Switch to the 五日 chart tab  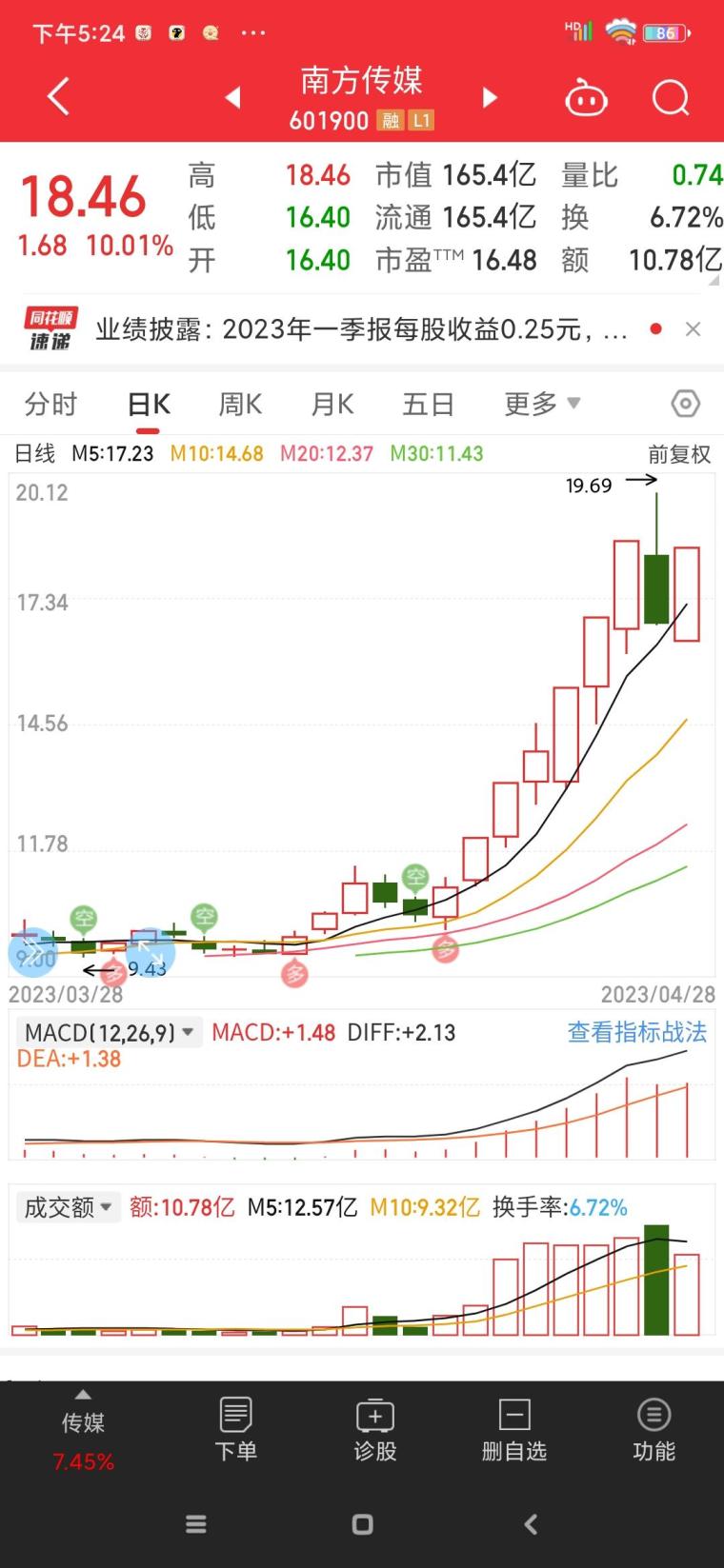(428, 405)
